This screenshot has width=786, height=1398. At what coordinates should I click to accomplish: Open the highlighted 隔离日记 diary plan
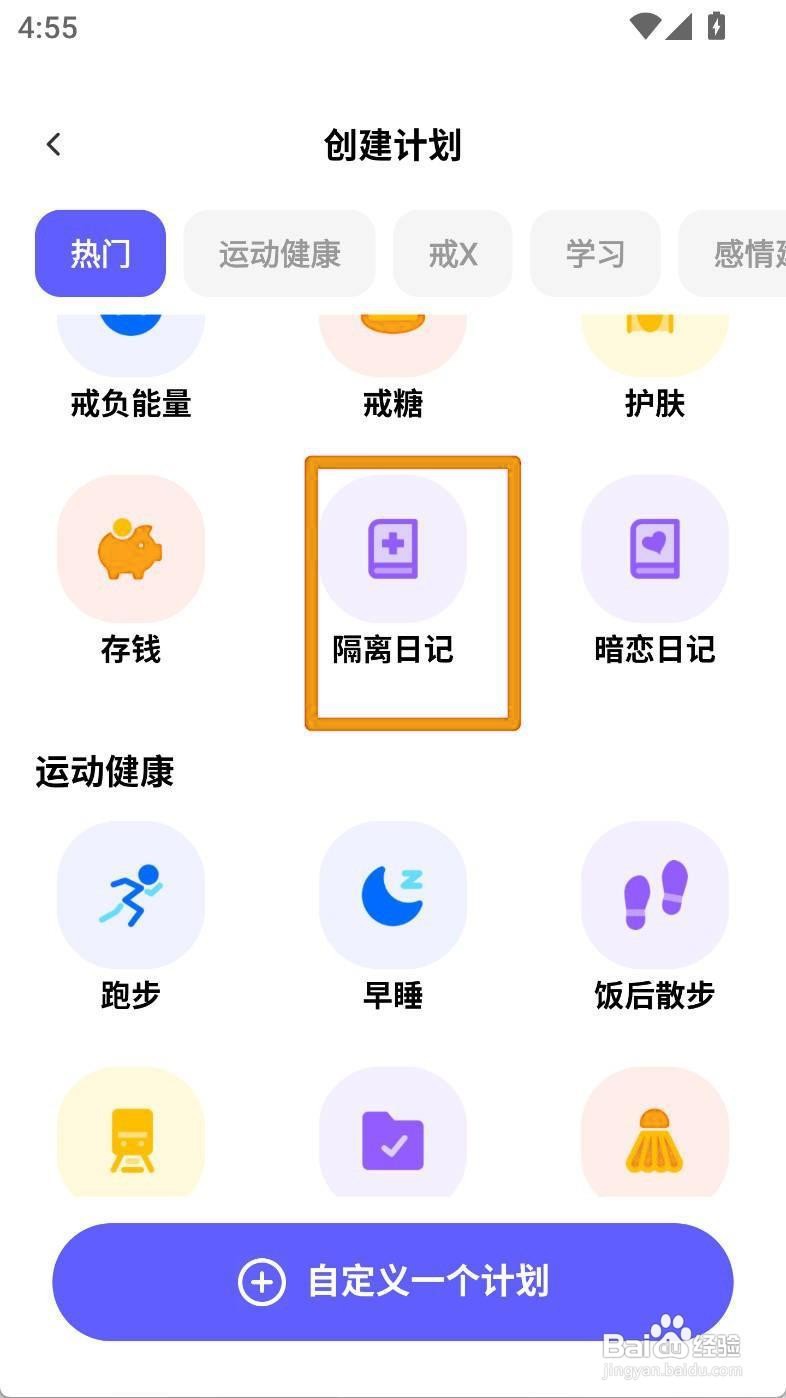click(392, 548)
